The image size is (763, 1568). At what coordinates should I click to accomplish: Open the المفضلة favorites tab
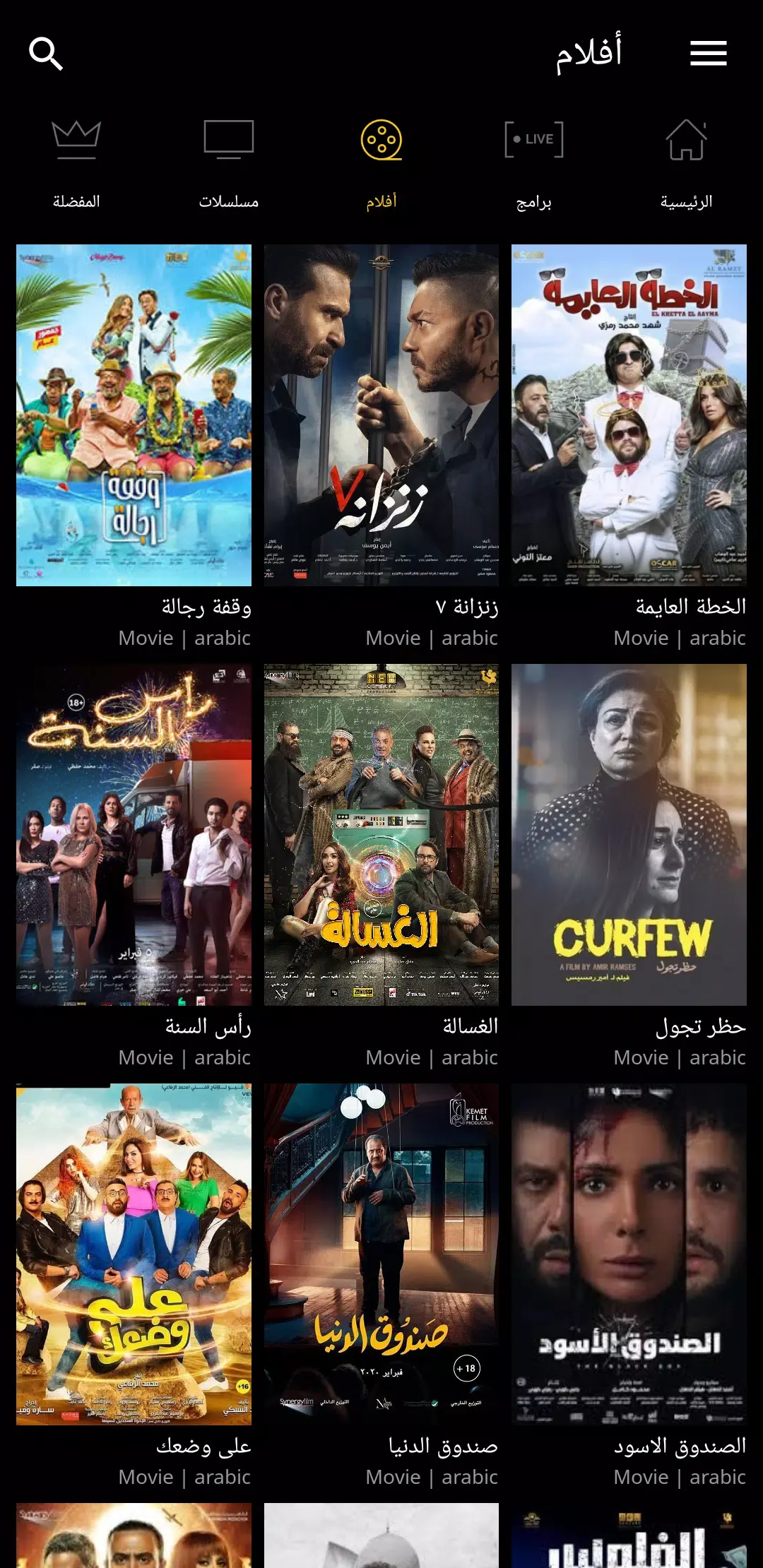click(x=76, y=162)
